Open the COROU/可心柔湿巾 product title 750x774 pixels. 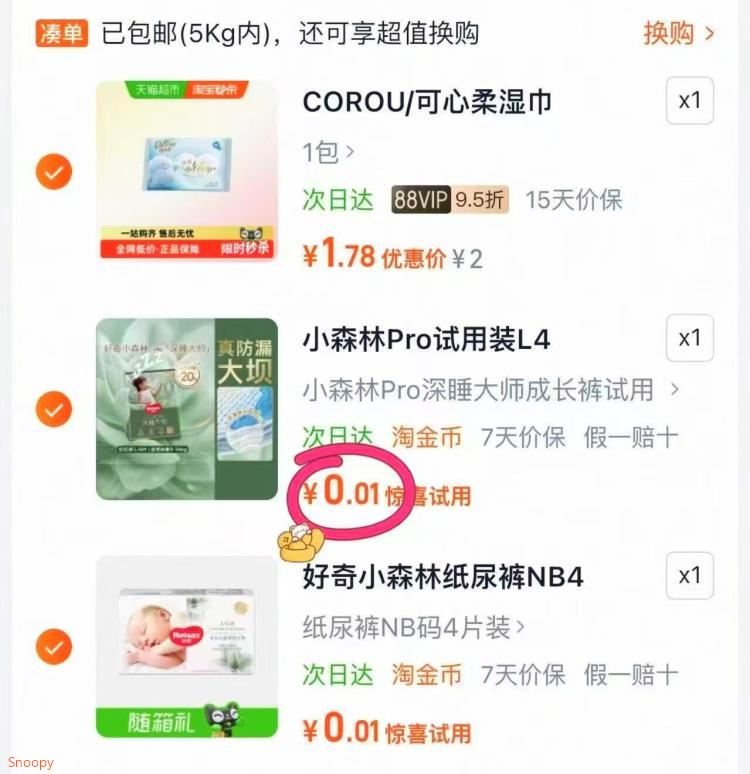click(427, 102)
